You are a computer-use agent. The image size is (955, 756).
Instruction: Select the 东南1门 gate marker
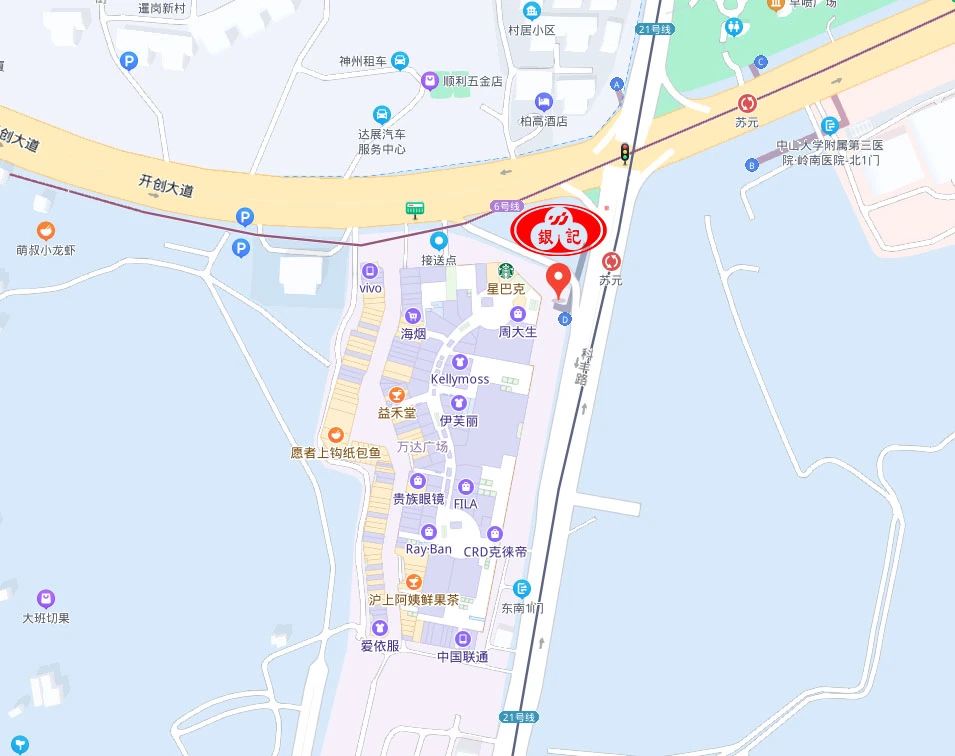tap(521, 589)
